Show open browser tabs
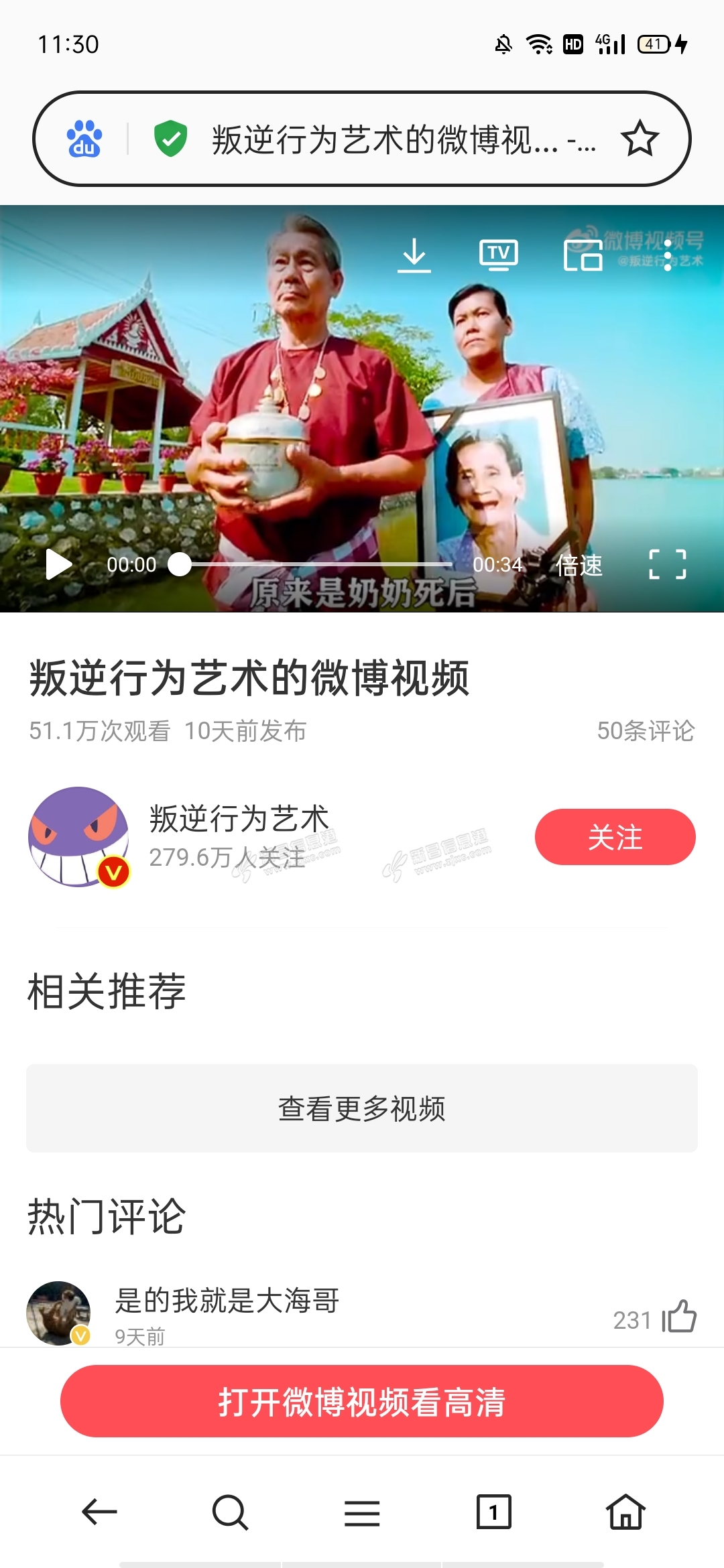 tap(493, 1512)
